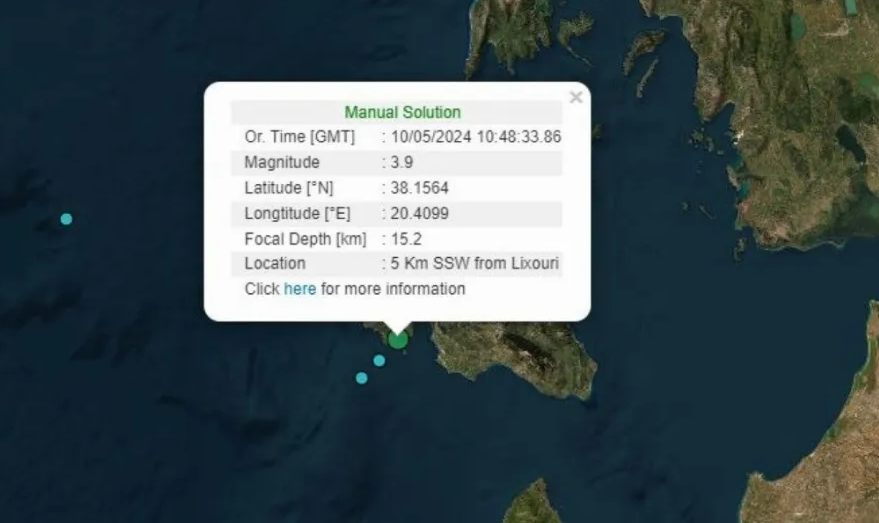Open the 'here' link for more information

[299, 289]
